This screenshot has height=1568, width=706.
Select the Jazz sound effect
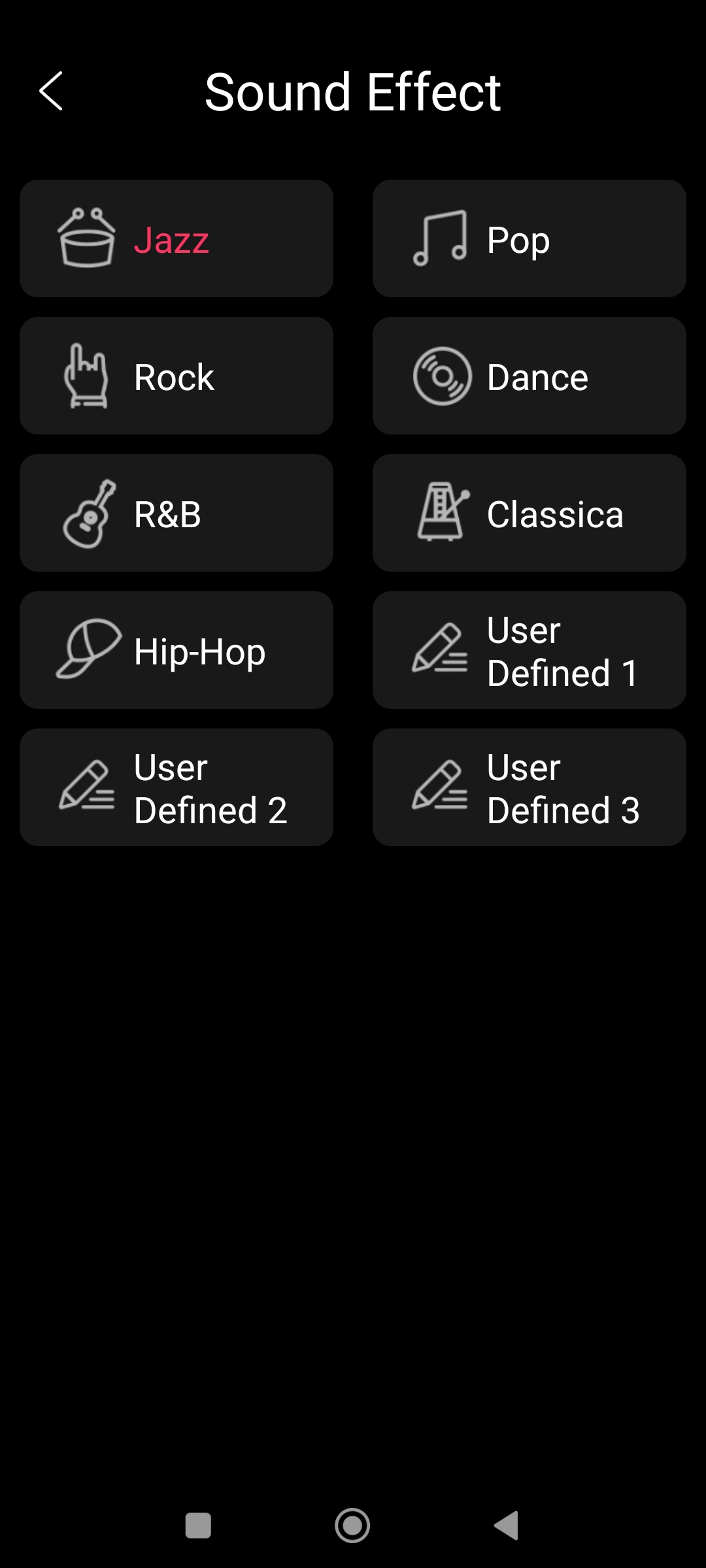coord(176,238)
